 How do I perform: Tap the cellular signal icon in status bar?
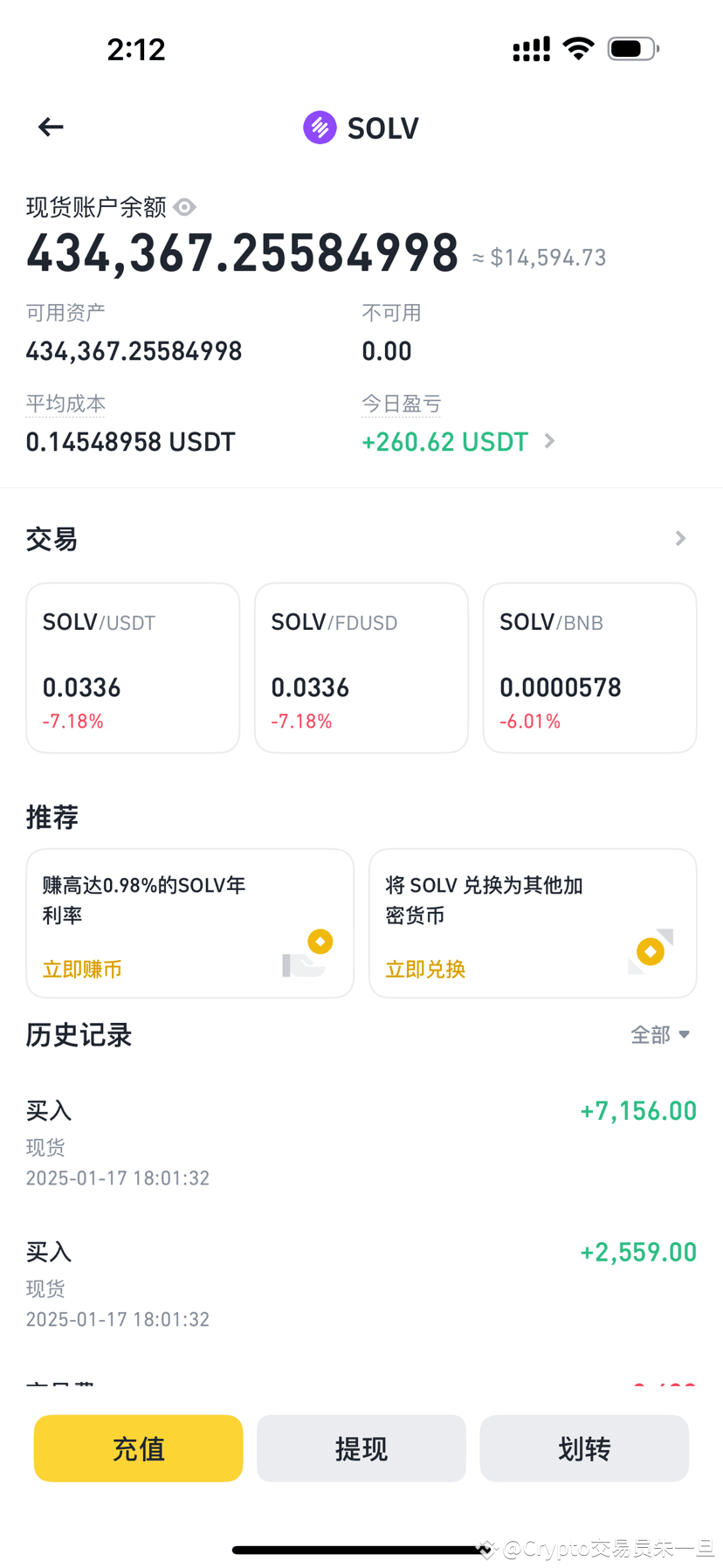coord(530,48)
